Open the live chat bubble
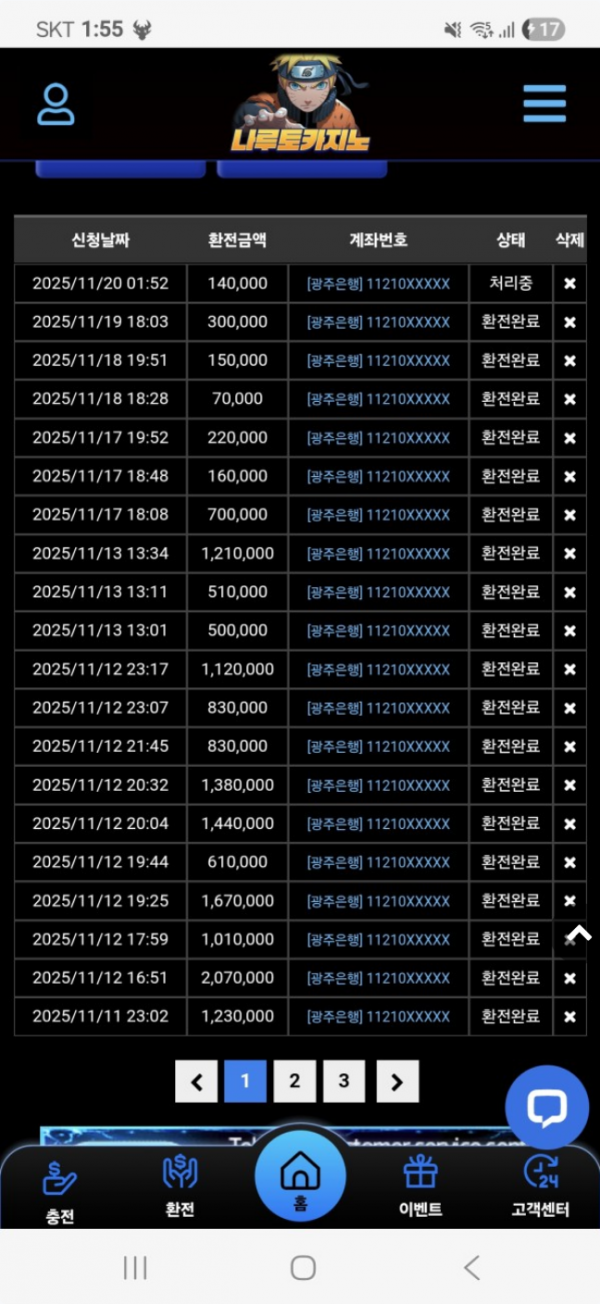This screenshot has height=1304, width=600. [547, 1107]
